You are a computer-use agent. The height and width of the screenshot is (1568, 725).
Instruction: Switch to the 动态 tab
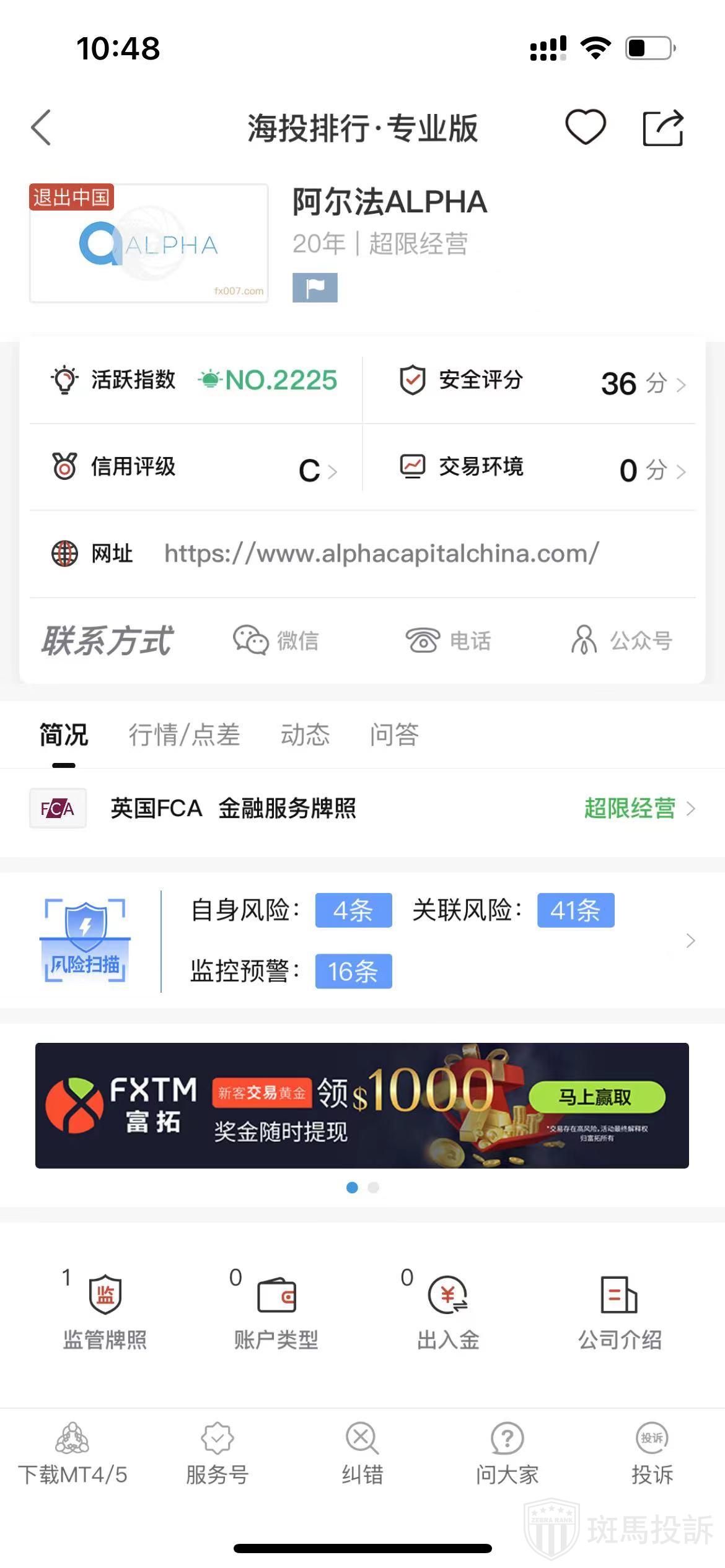coord(305,735)
